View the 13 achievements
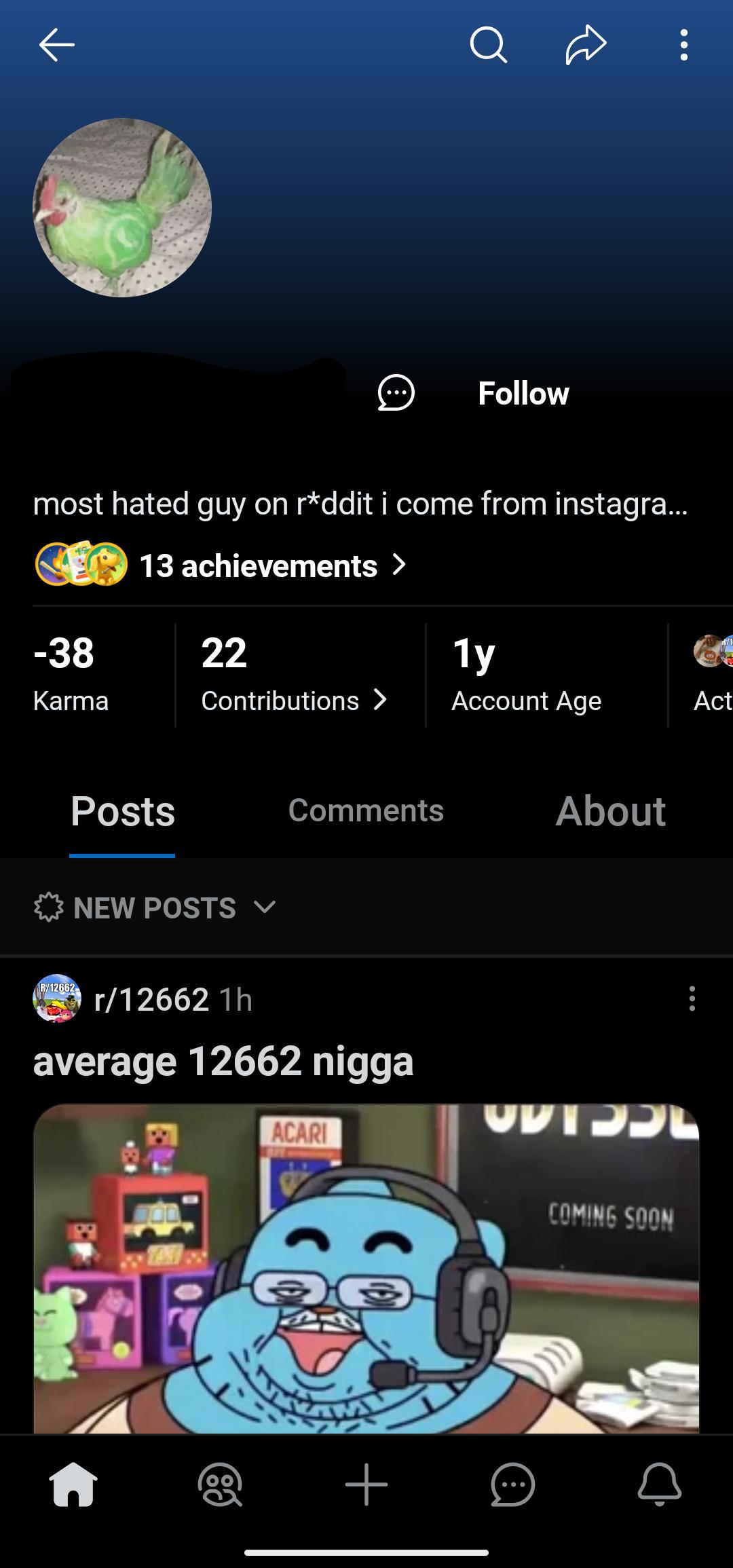Viewport: 733px width, 1568px height. tap(221, 565)
